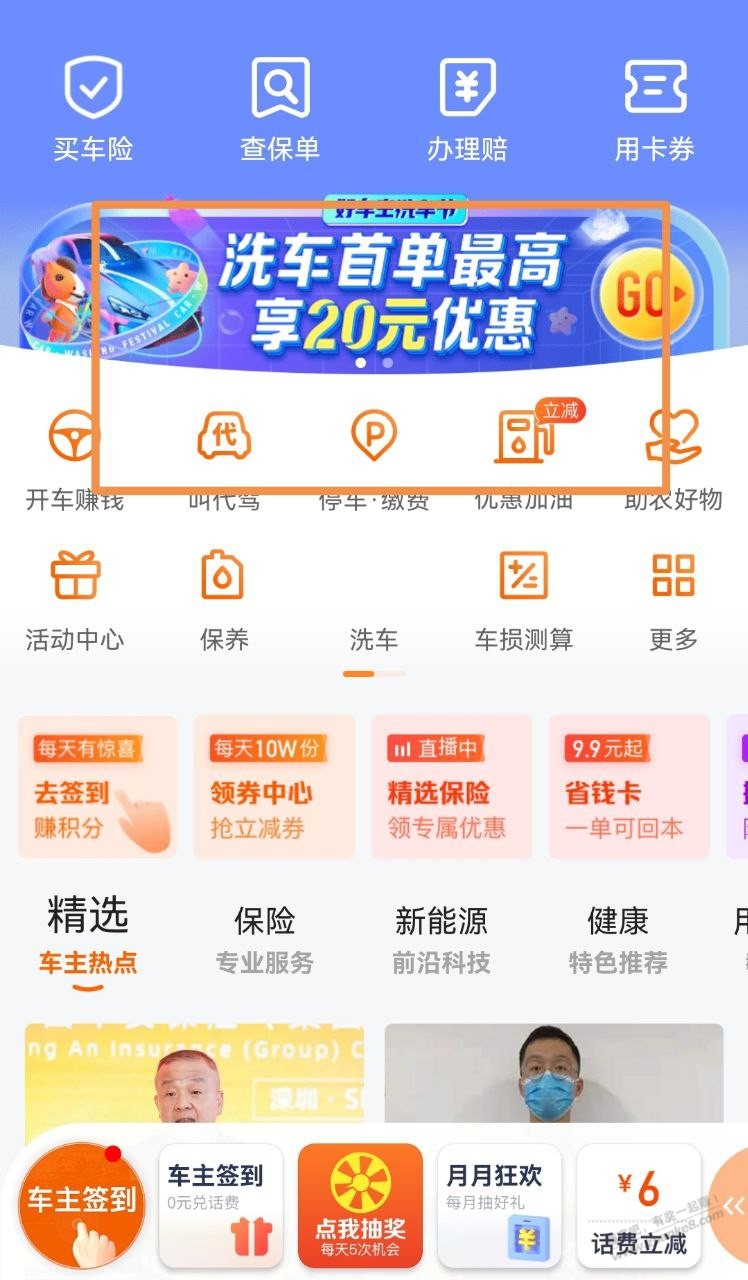Image resolution: width=748 pixels, height=1280 pixels.
Task: Tap 查保单 to check policy
Action: point(280,110)
